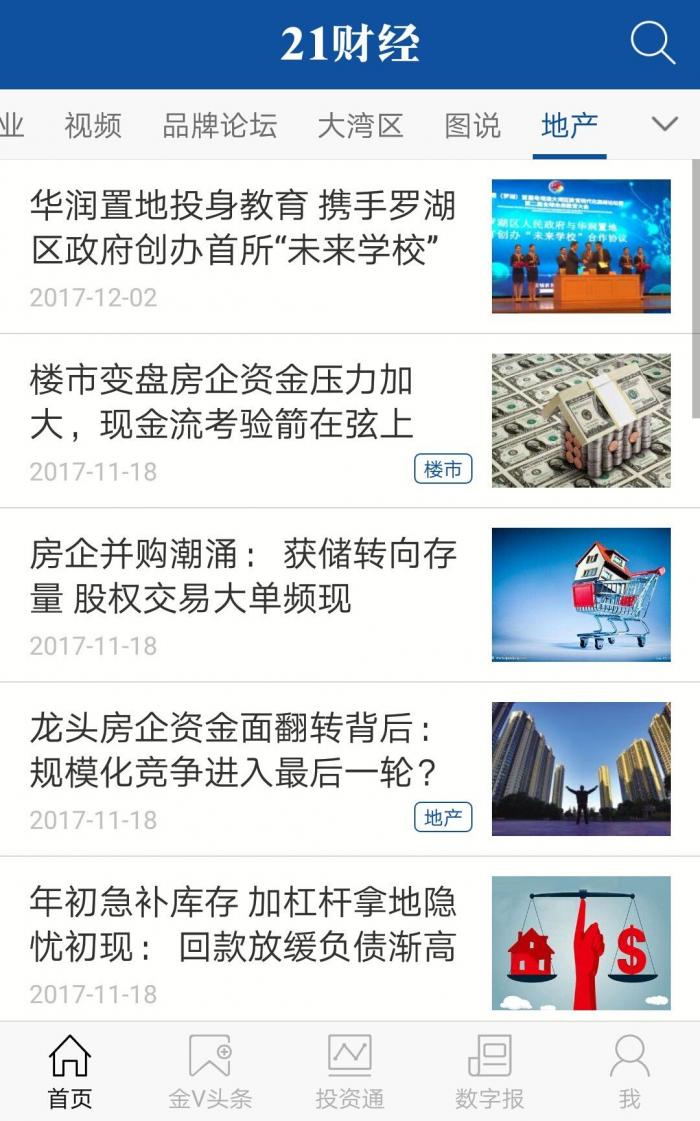Switch to the 视频 tab
The width and height of the screenshot is (700, 1121).
(93, 126)
